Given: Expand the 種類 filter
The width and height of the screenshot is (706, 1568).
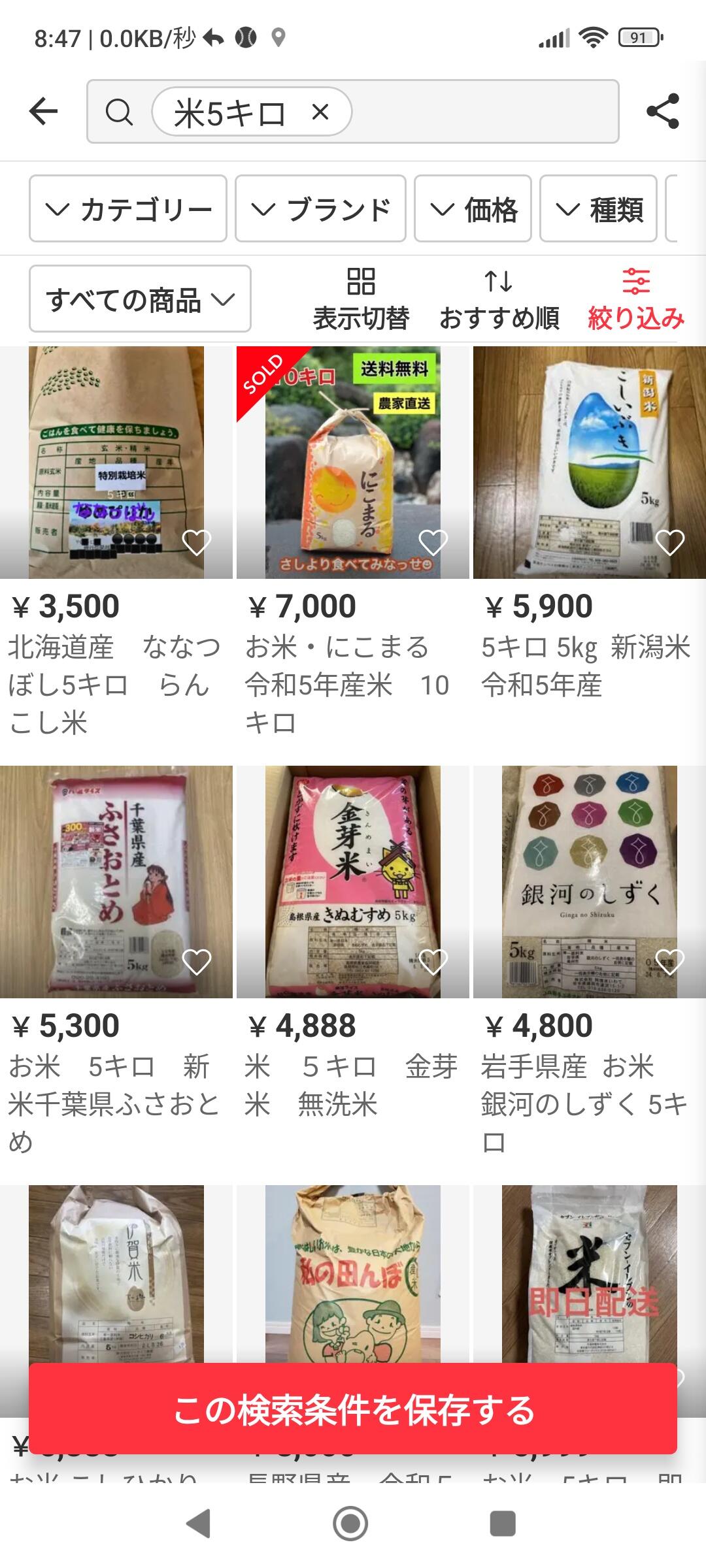Looking at the screenshot, I should 598,209.
